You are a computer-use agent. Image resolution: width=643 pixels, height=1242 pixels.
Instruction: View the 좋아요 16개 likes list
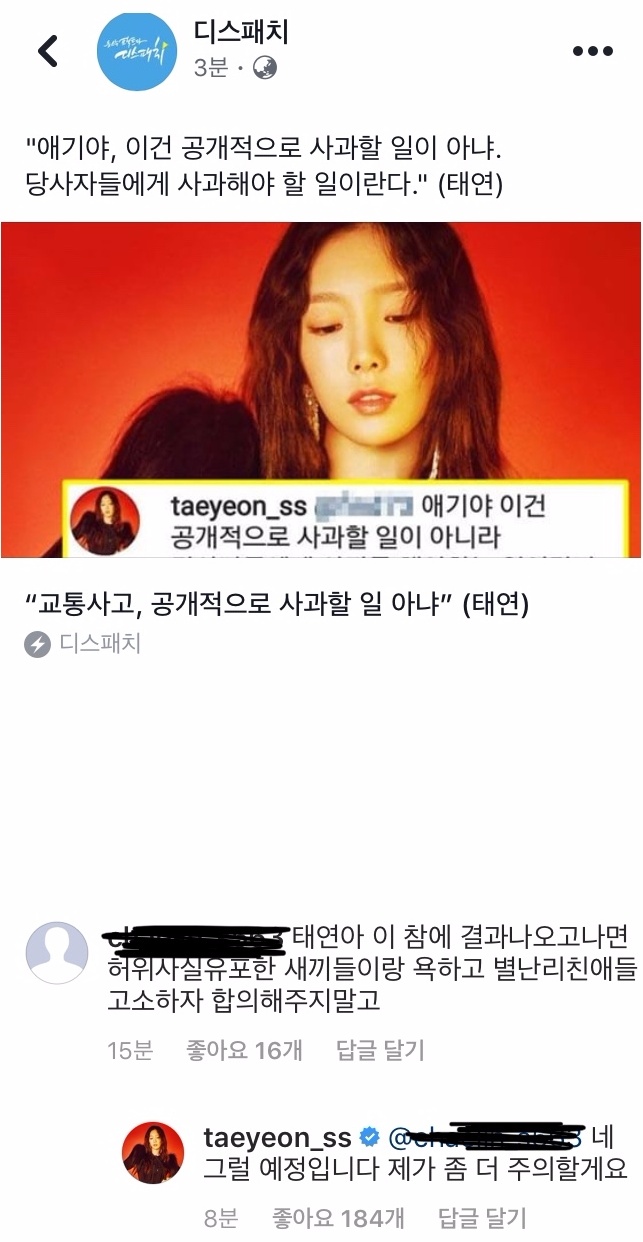tap(244, 1050)
